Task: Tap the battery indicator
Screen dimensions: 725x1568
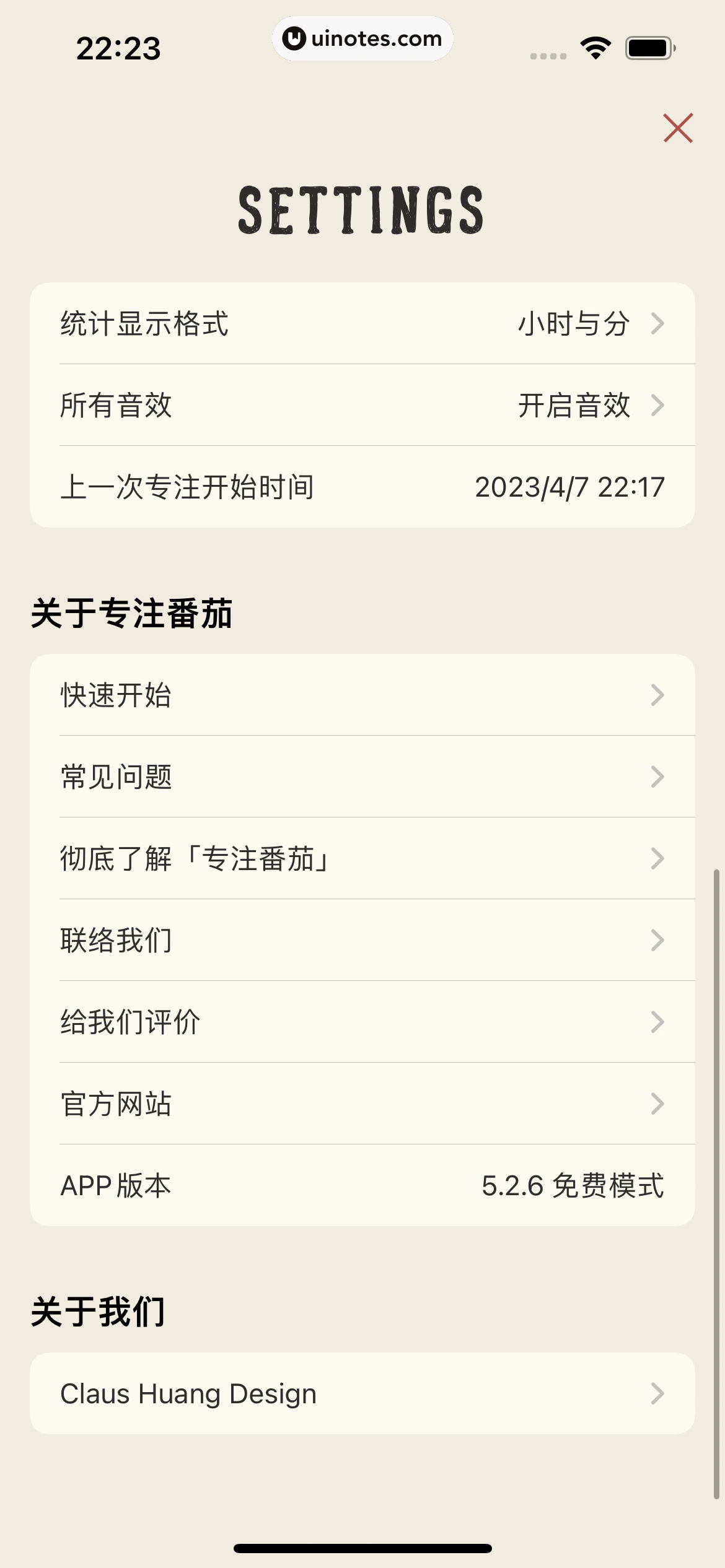Action: (x=647, y=46)
